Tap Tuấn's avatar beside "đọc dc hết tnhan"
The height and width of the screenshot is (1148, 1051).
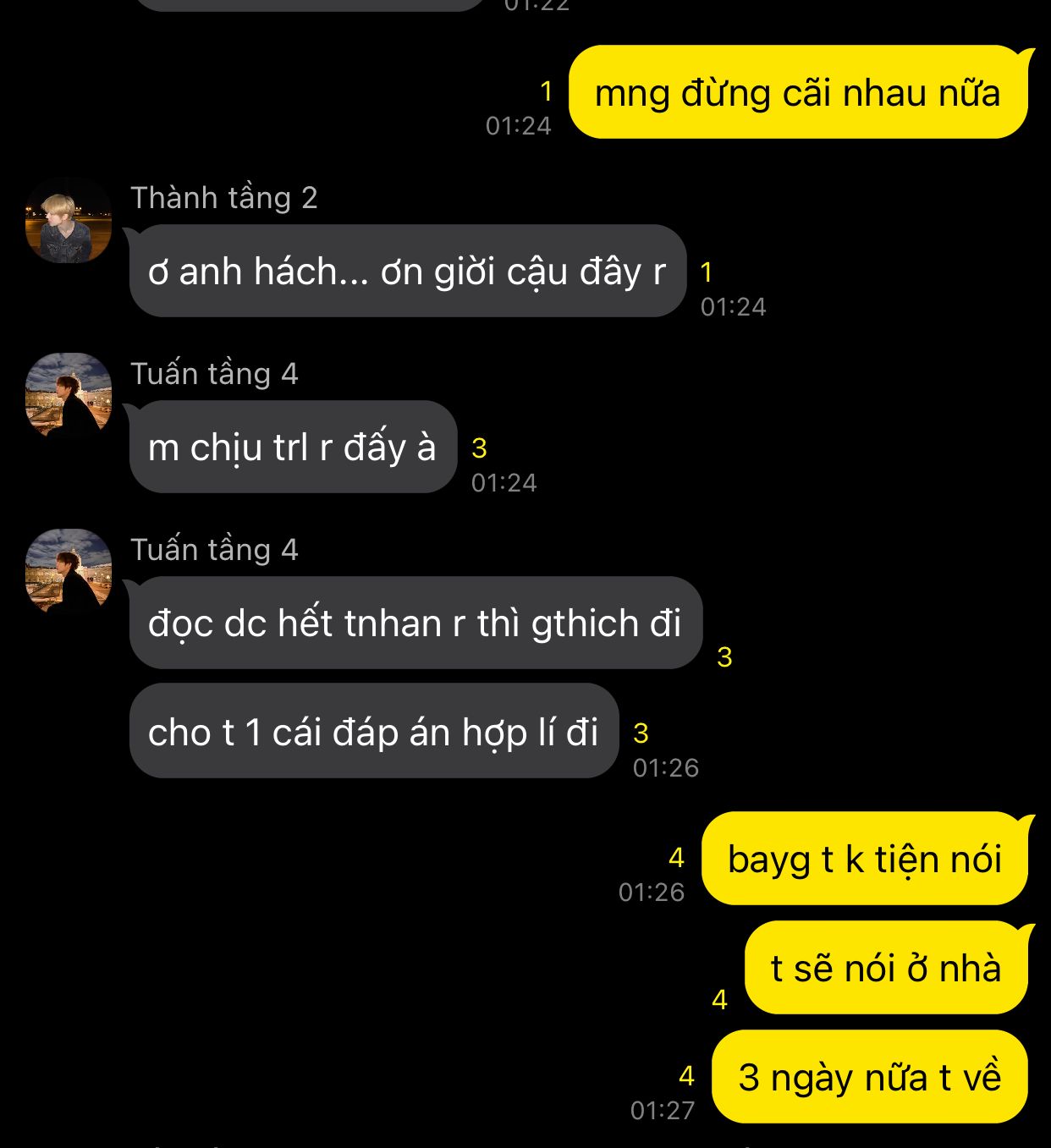69,571
